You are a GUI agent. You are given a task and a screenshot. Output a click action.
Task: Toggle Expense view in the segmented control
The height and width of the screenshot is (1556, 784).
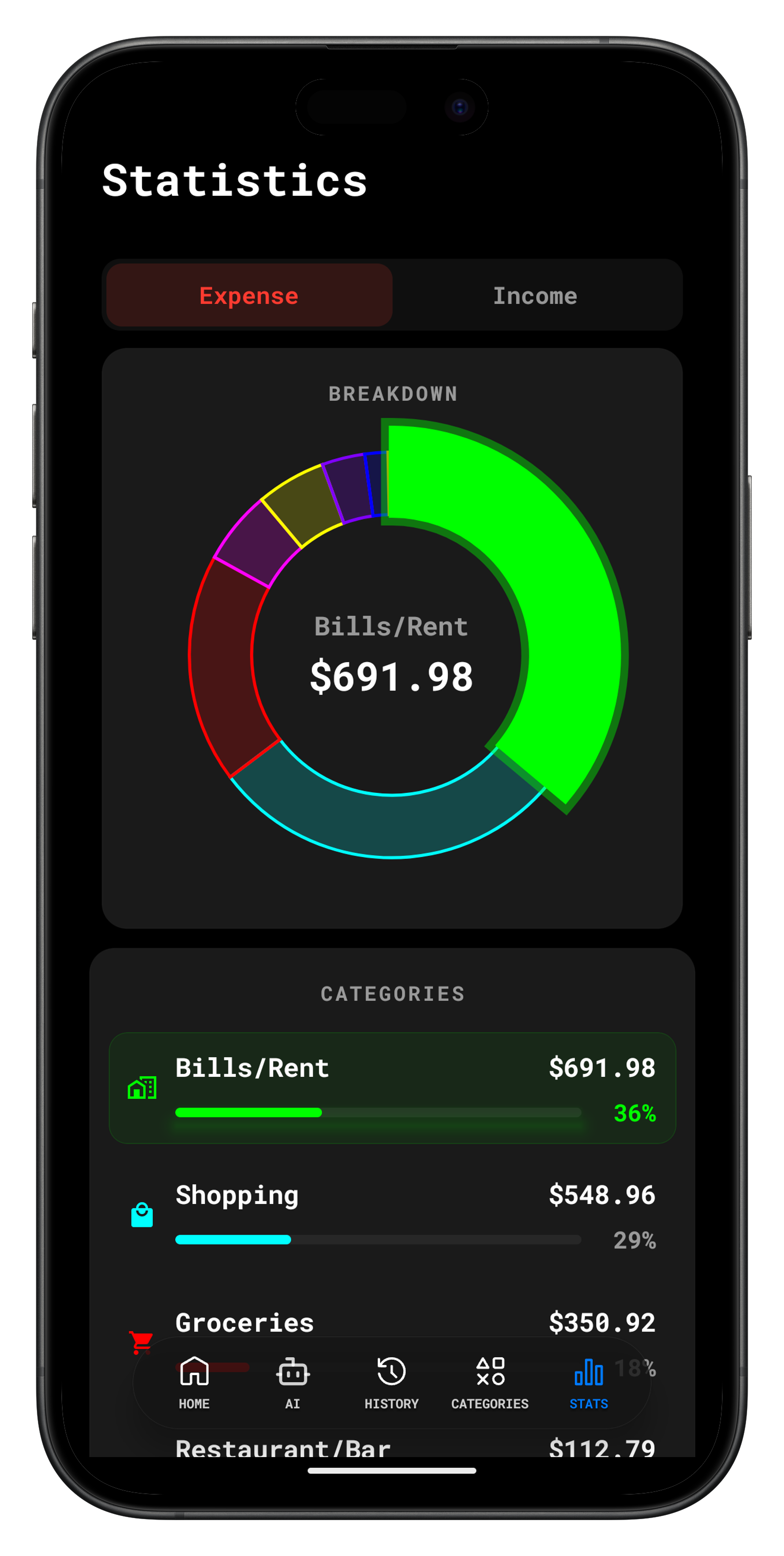click(x=250, y=295)
